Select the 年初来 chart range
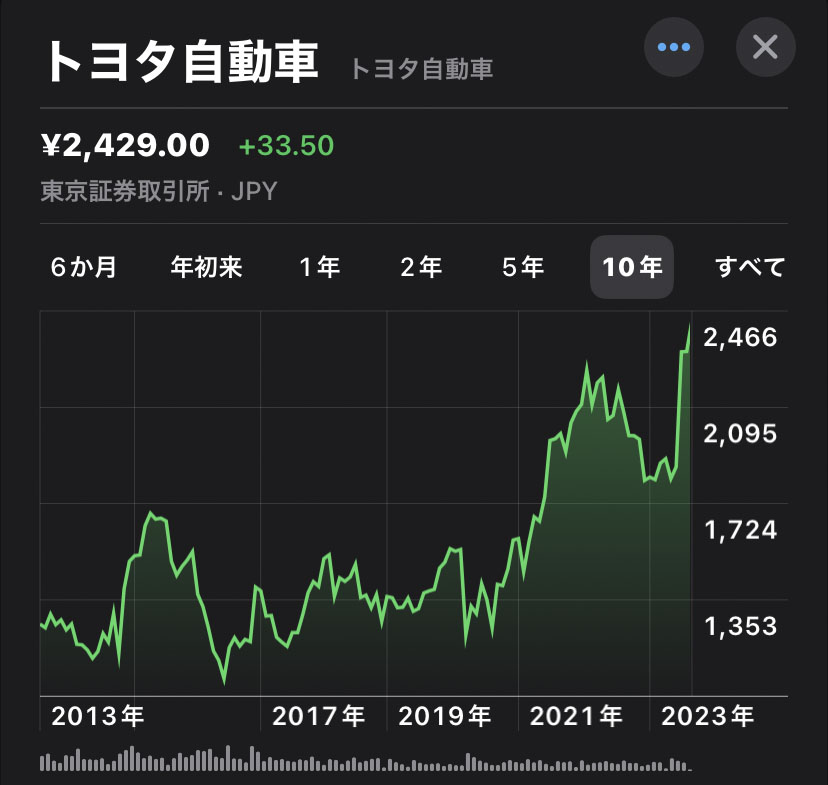This screenshot has height=785, width=828. click(x=207, y=267)
